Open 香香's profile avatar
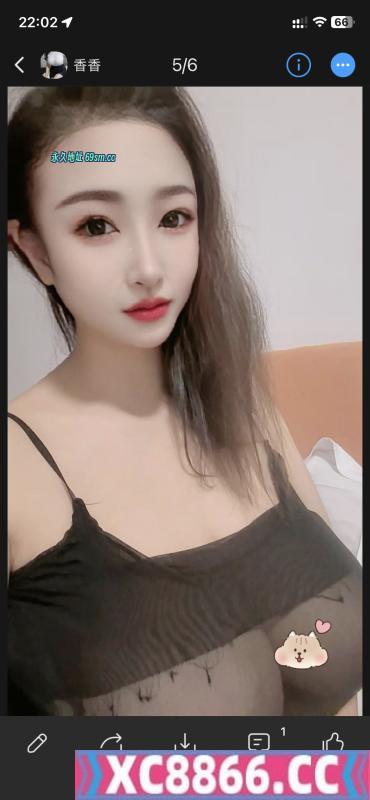 coord(54,65)
